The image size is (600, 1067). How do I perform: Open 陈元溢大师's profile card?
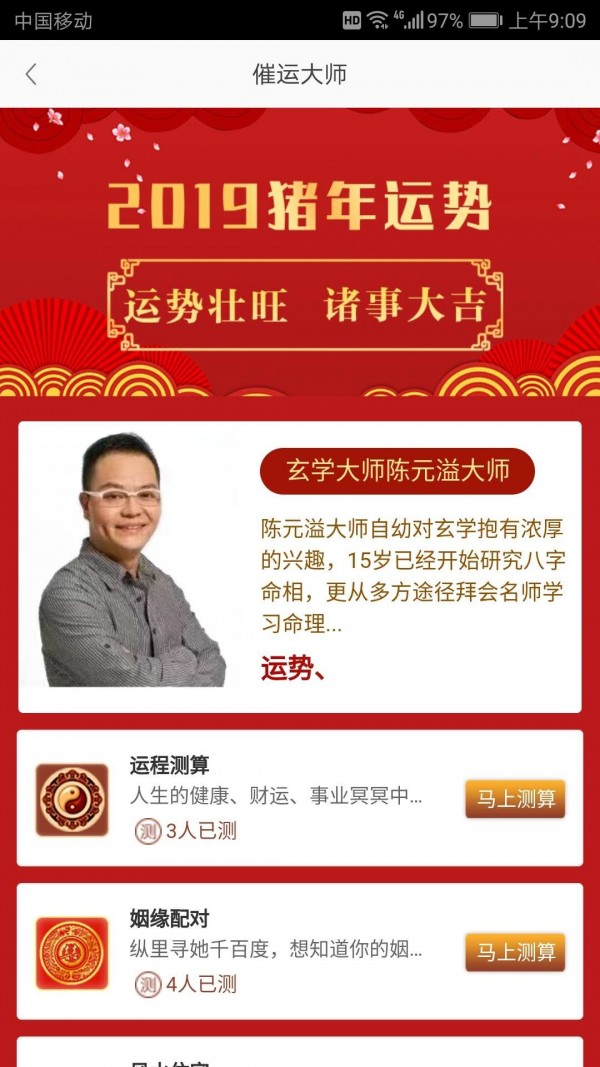(x=300, y=566)
